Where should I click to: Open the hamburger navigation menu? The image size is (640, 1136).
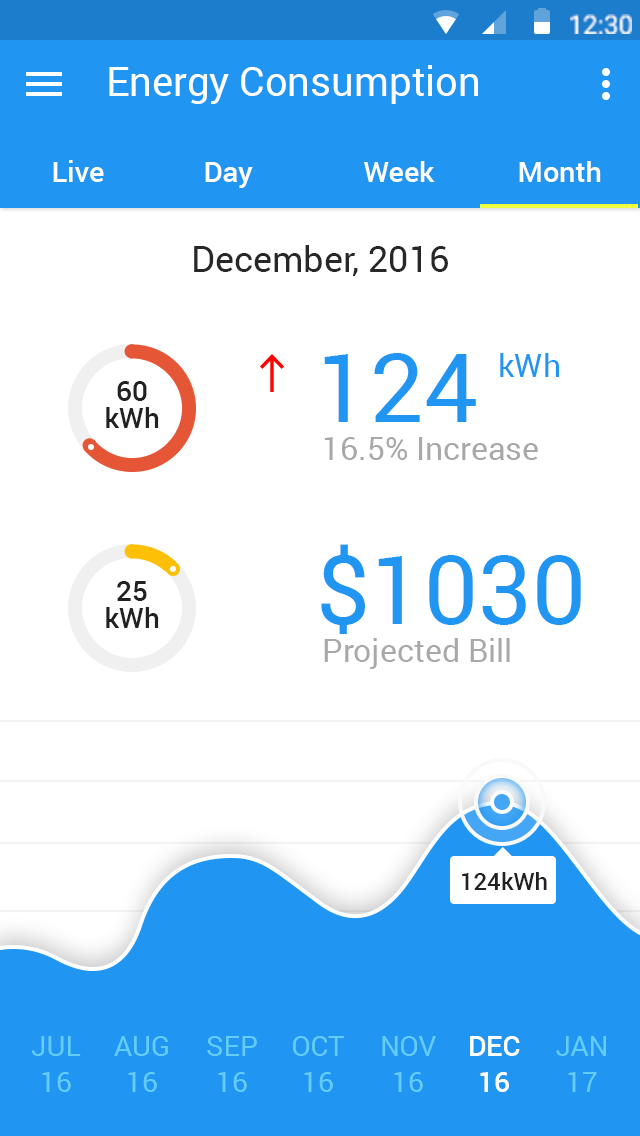pyautogui.click(x=44, y=85)
